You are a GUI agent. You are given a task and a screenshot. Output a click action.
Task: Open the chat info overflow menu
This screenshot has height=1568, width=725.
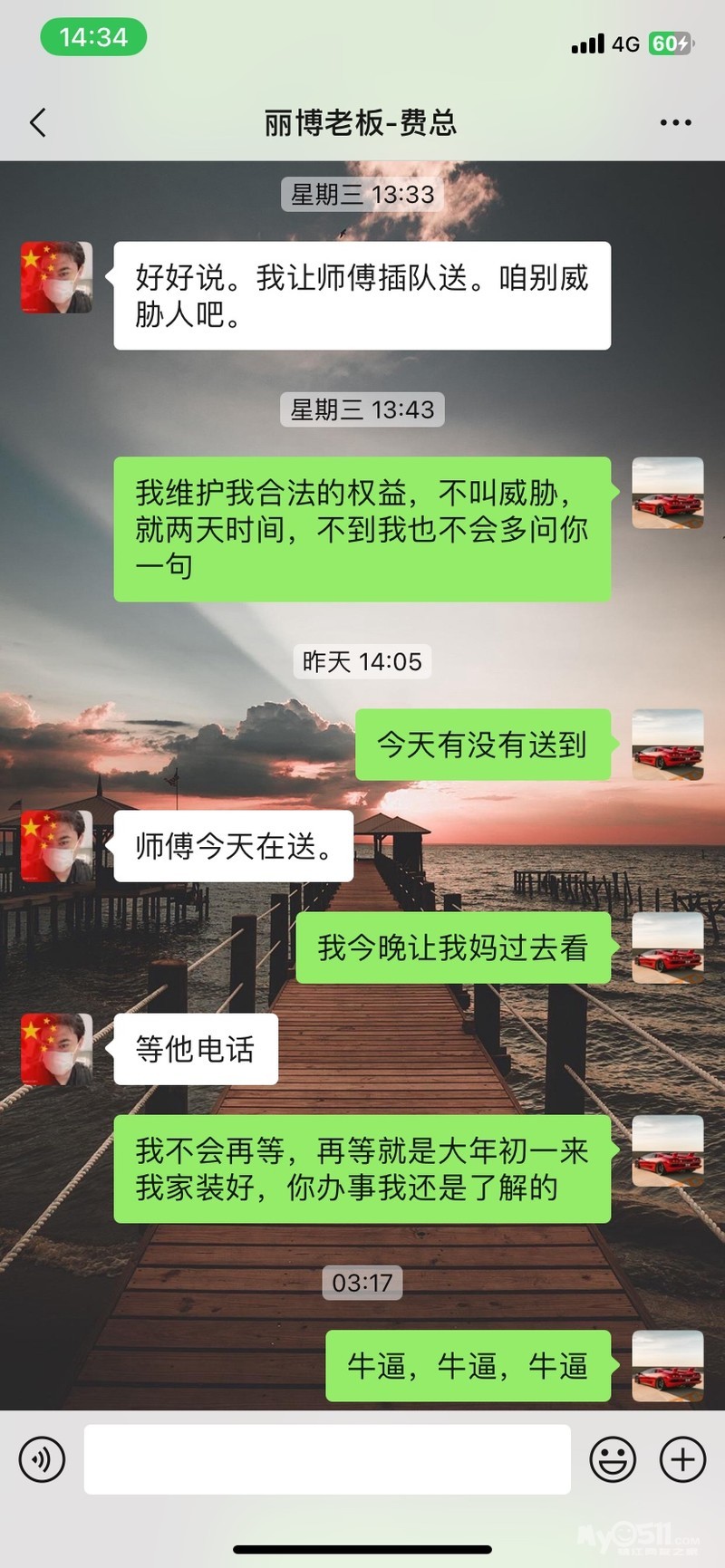tap(675, 122)
